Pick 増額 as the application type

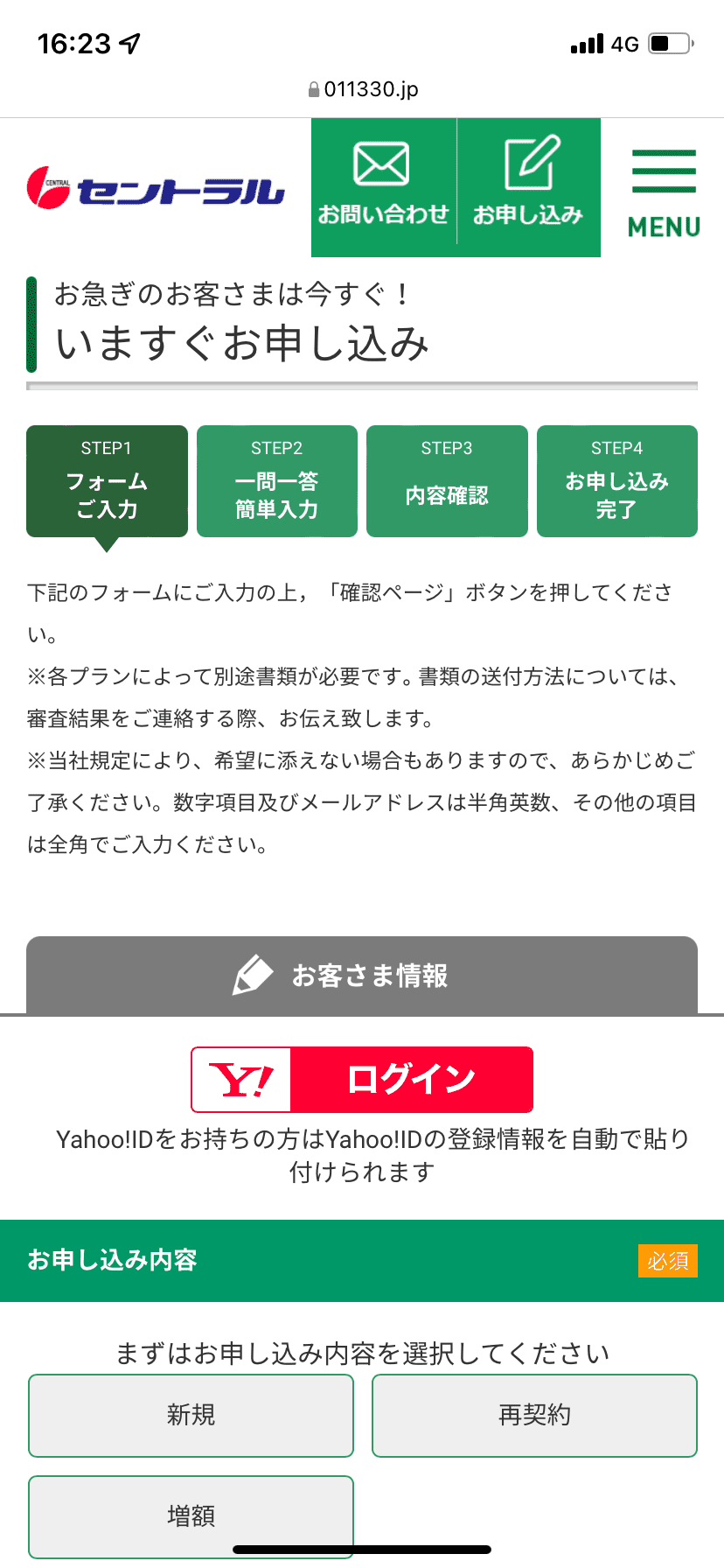pos(191,1515)
